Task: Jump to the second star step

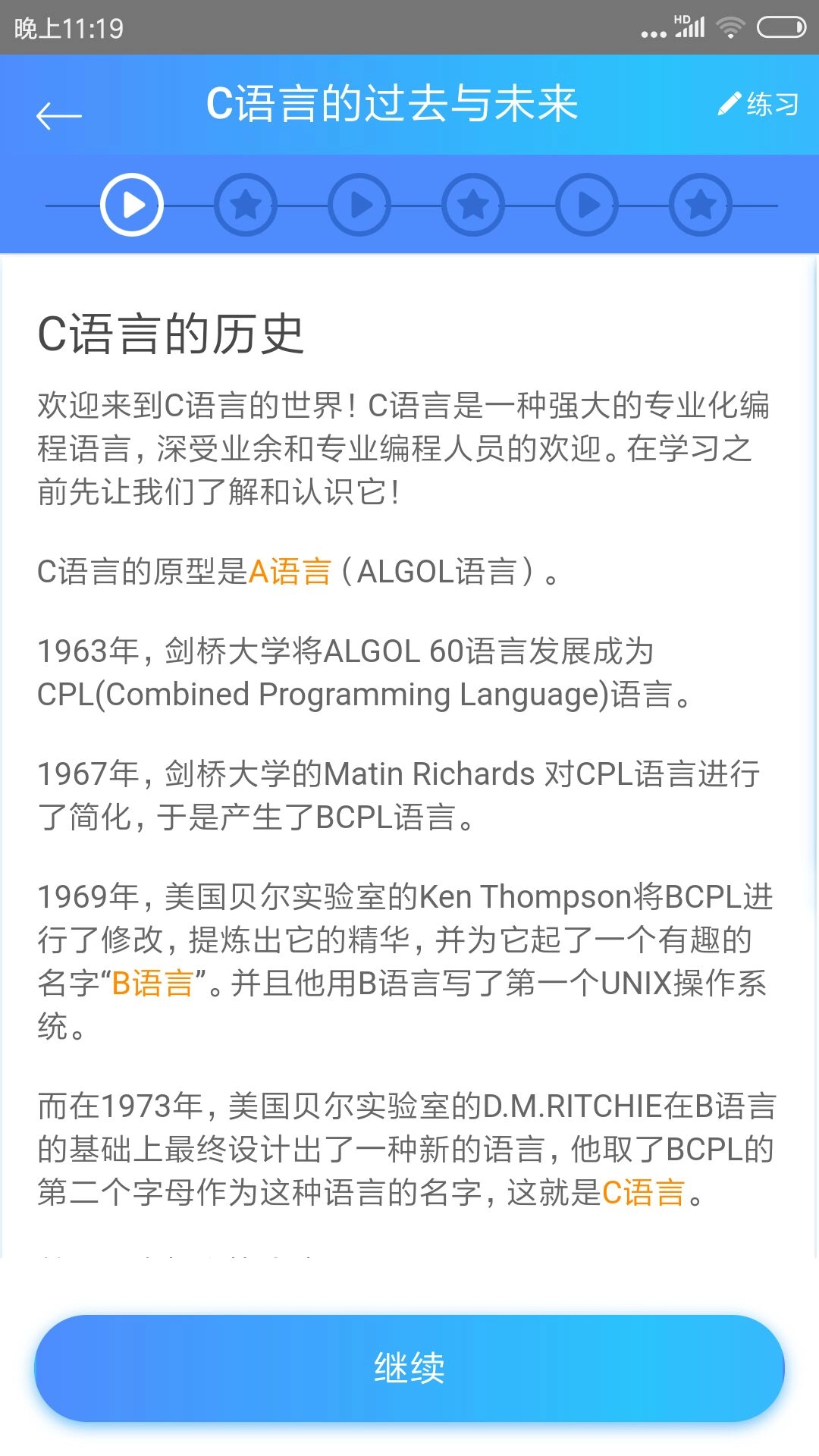Action: (x=473, y=205)
